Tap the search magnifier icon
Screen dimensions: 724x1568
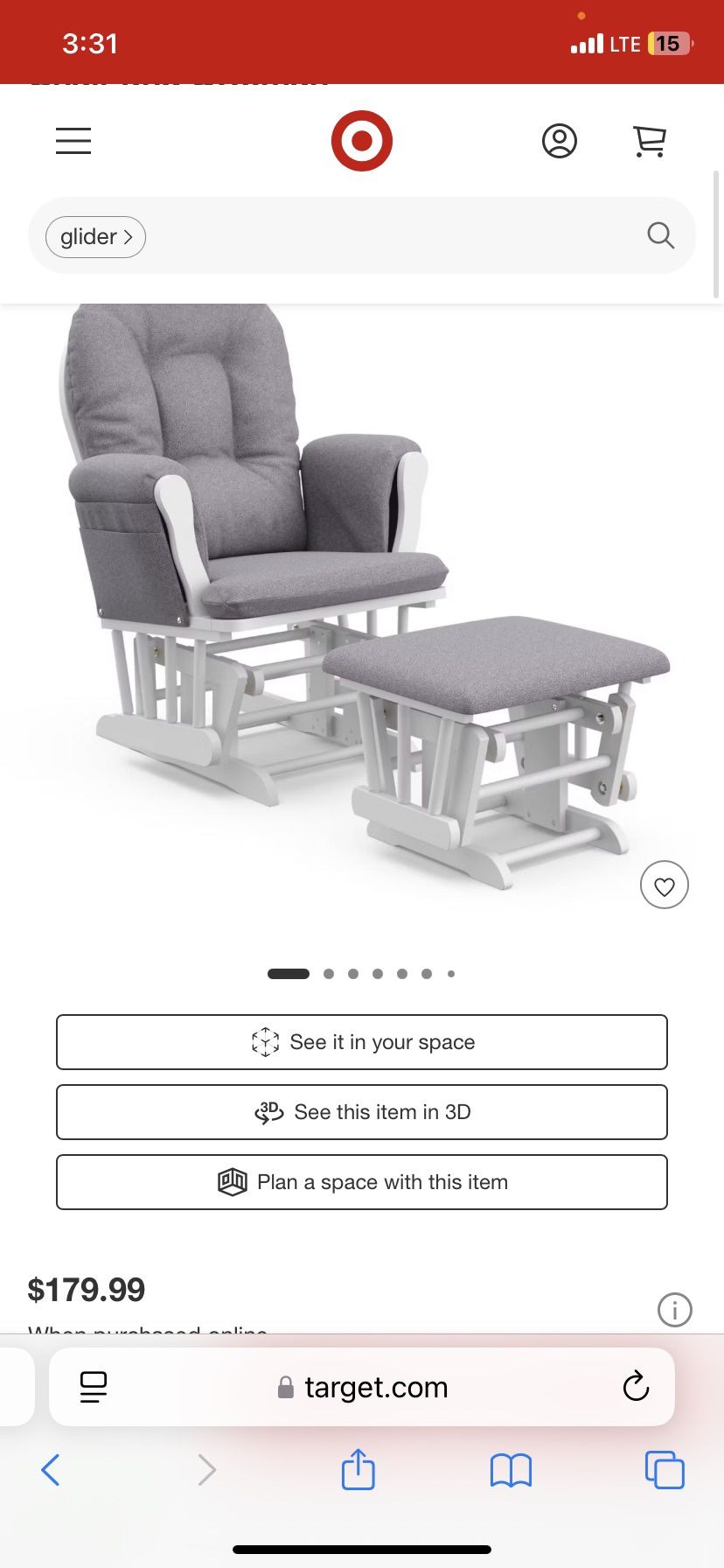pyautogui.click(x=660, y=235)
